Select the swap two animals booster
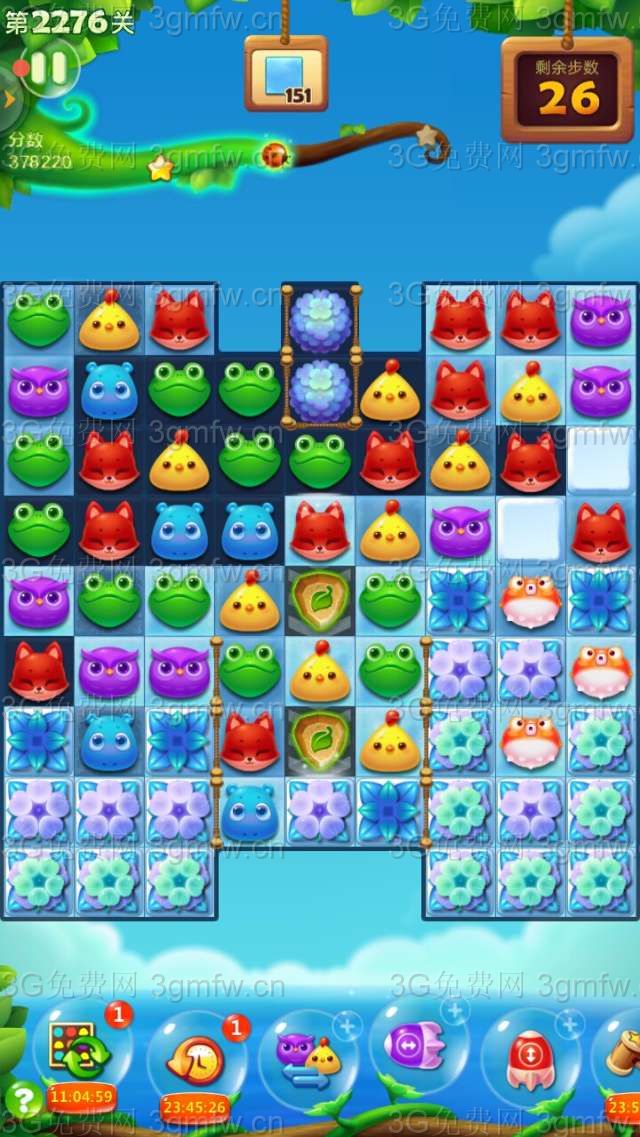640x1137 pixels. (x=308, y=1060)
